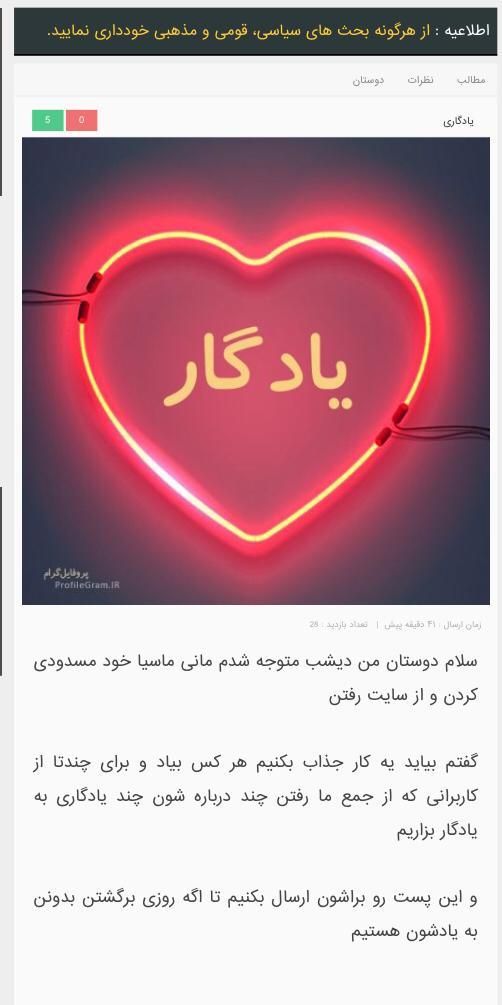Viewport: 502px width, 1005px height.
Task: Open the یادگاری post title
Action: (x=458, y=121)
